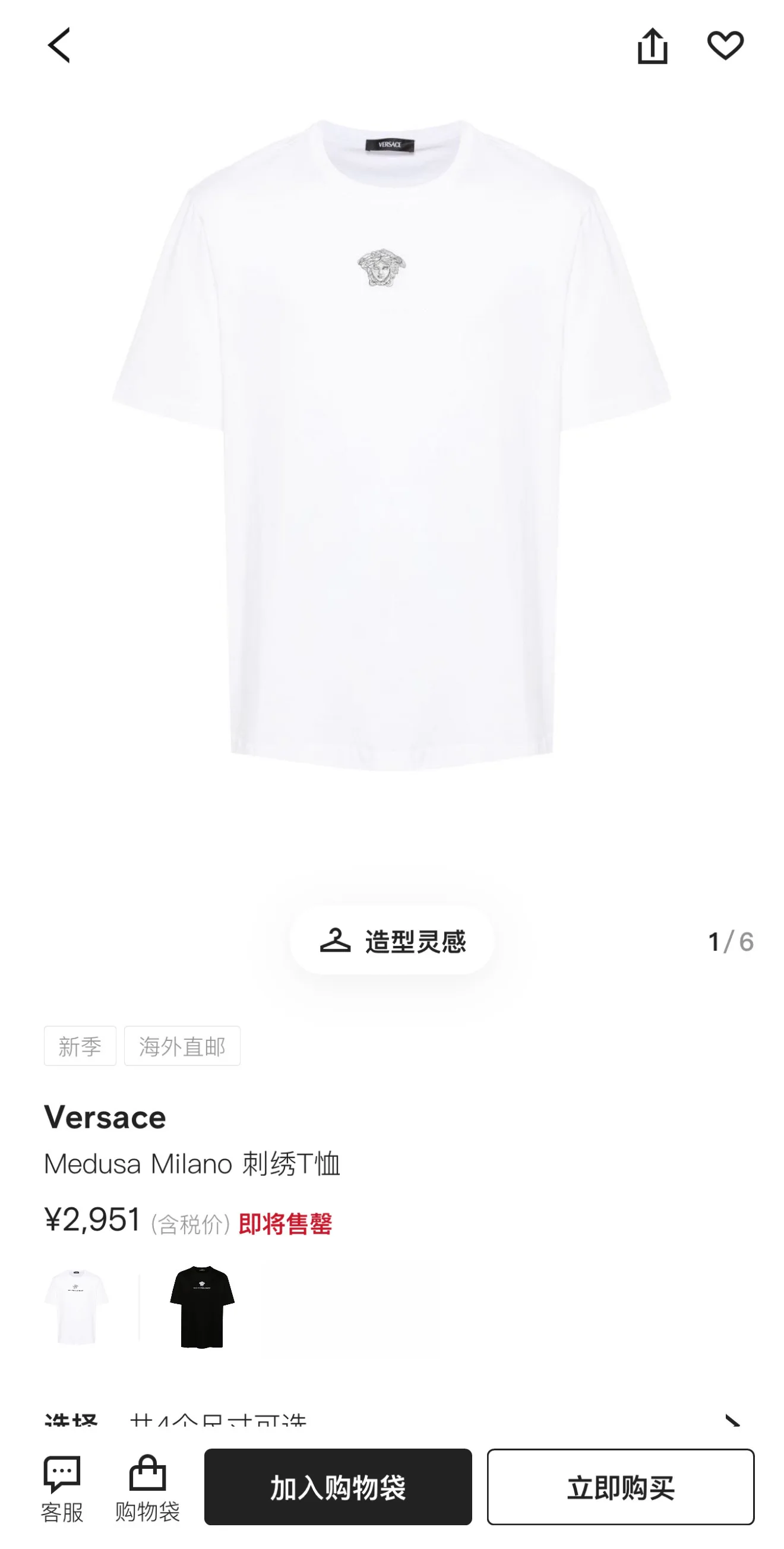784x1549 pixels.
Task: Share this Versace T-shirt
Action: (x=652, y=45)
